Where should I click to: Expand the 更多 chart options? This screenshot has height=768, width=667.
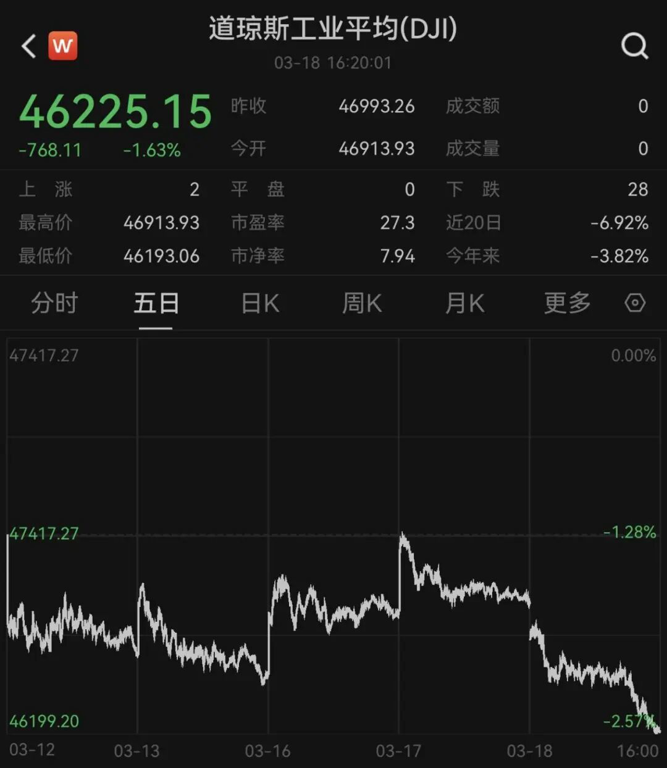point(567,303)
